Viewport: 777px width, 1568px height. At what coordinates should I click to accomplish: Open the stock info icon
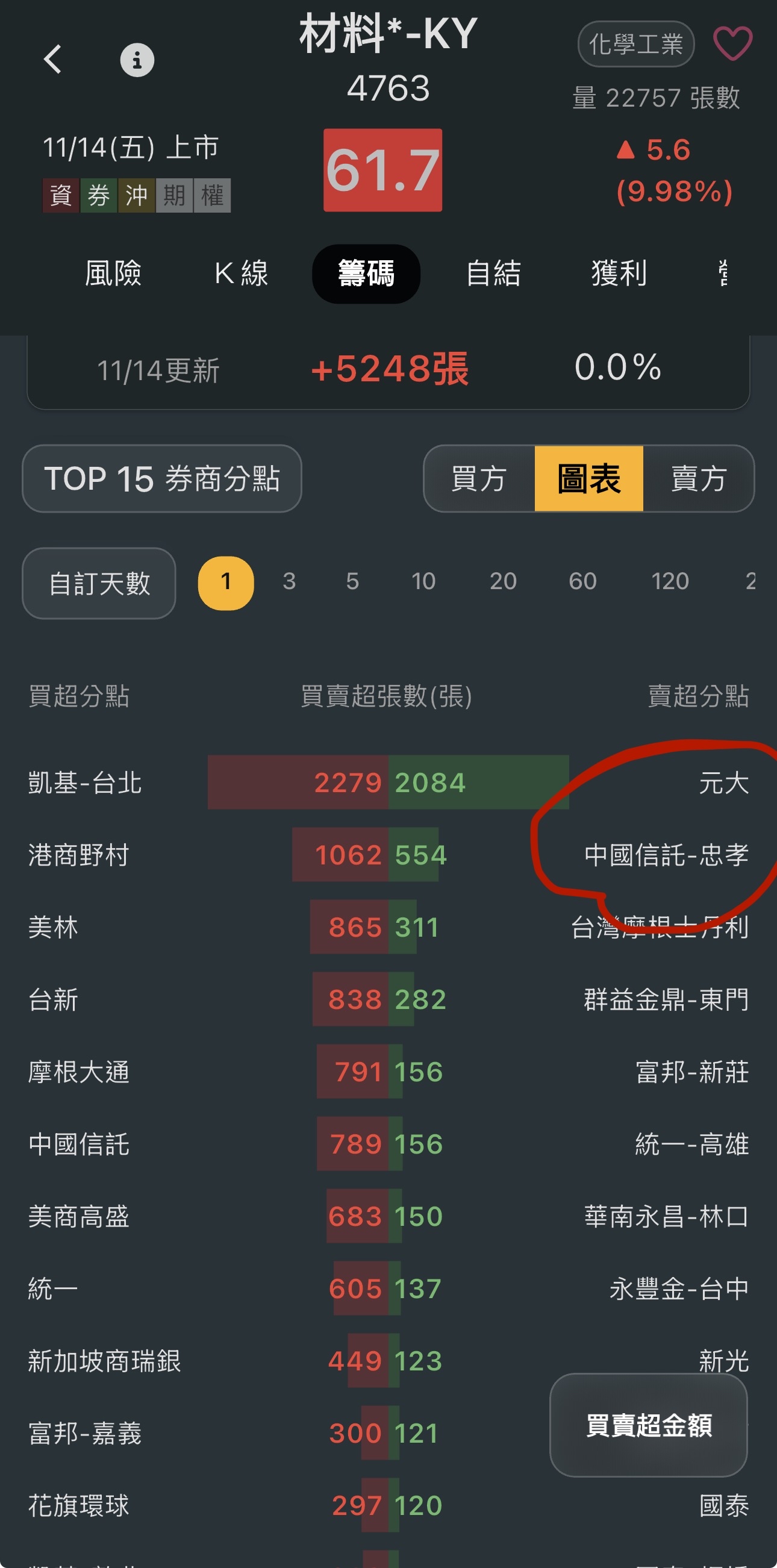(x=137, y=60)
